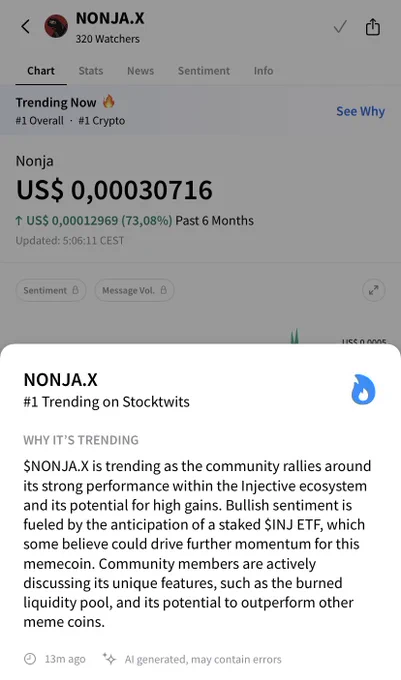This screenshot has width=401, height=680.
Task: Tap the watchlist checkmark icon
Action: (340, 27)
